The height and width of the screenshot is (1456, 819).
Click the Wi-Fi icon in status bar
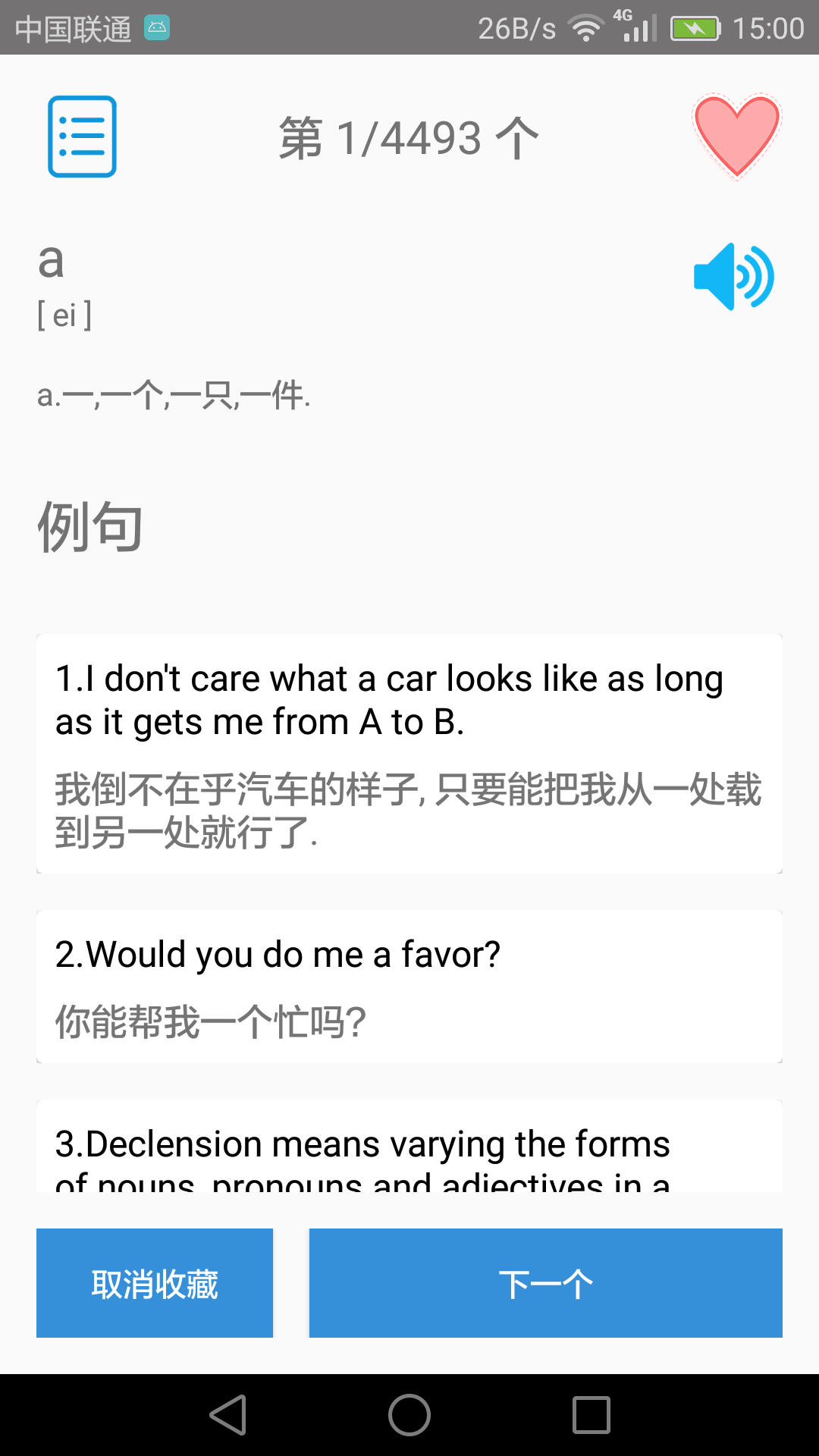pyautogui.click(x=588, y=27)
